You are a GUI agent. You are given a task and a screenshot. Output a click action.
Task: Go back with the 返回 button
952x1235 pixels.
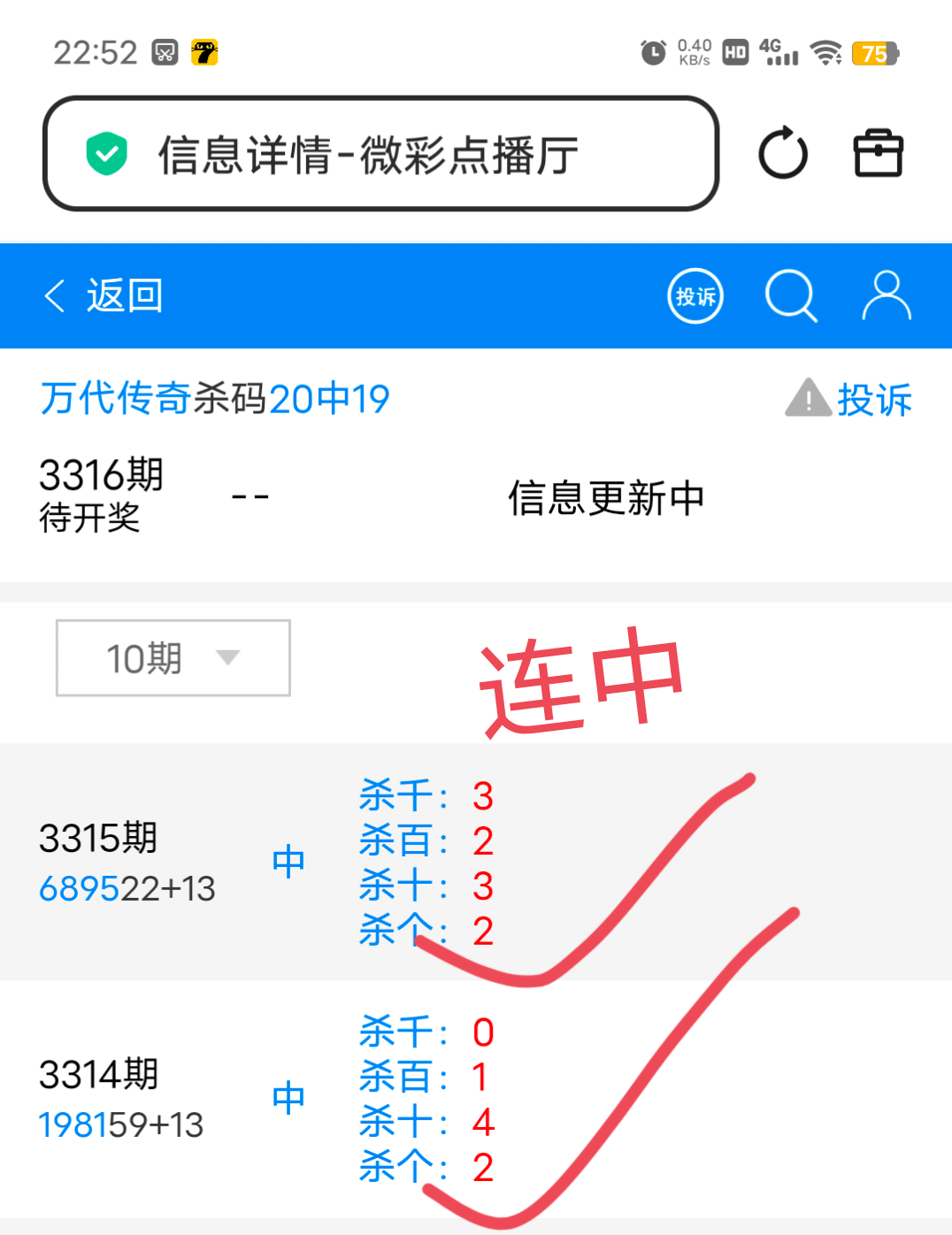pos(104,295)
